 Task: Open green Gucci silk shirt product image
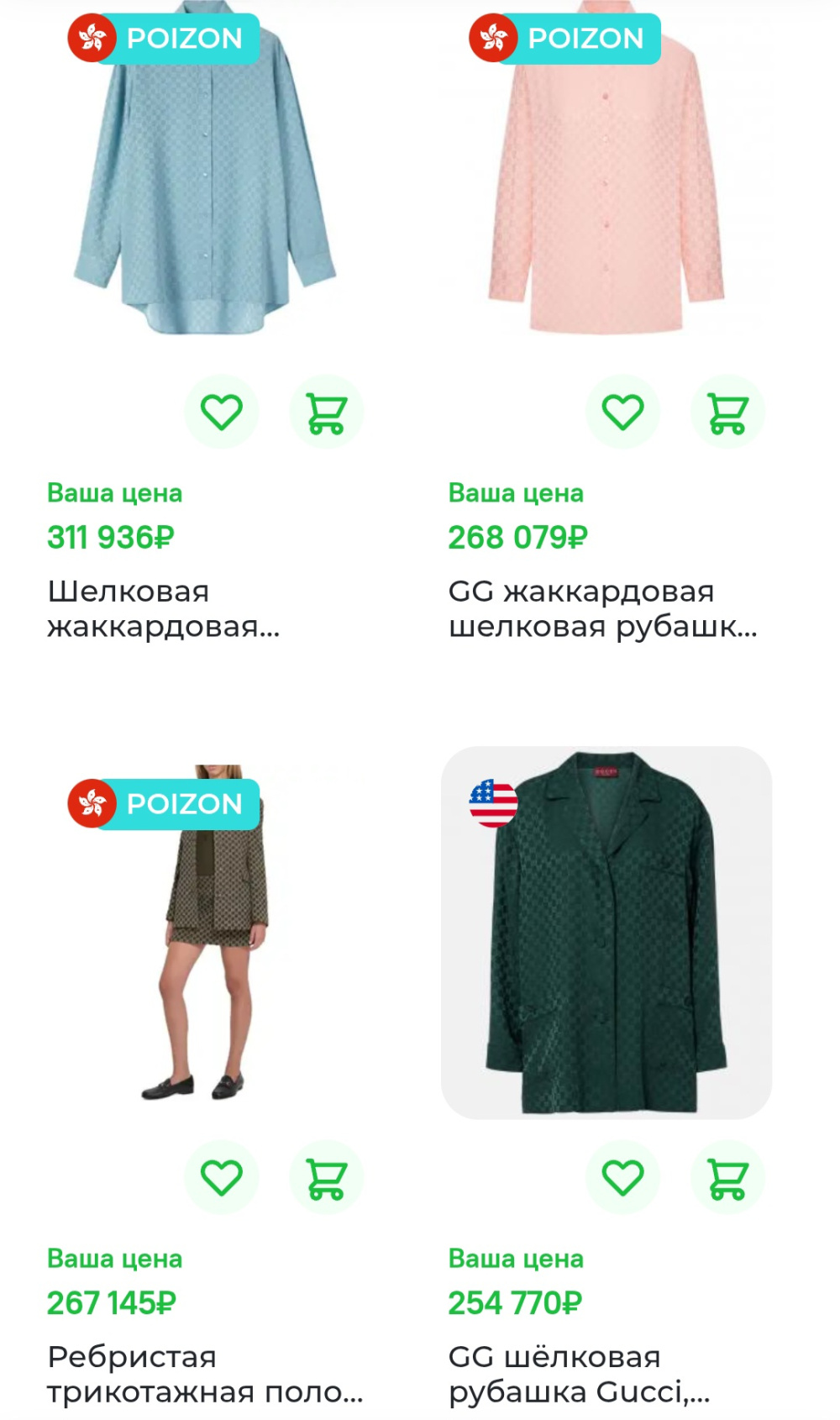[606, 933]
